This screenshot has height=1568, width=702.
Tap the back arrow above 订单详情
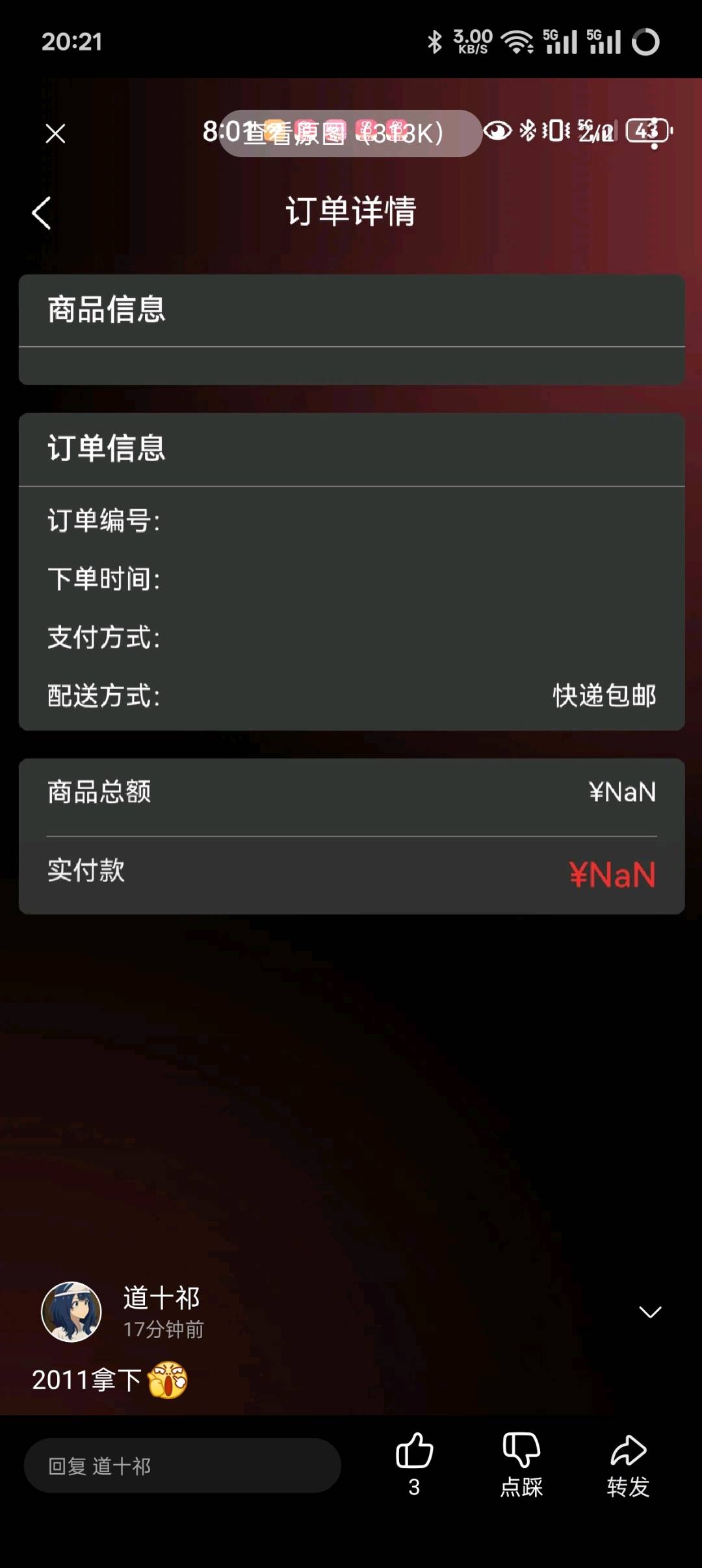41,212
